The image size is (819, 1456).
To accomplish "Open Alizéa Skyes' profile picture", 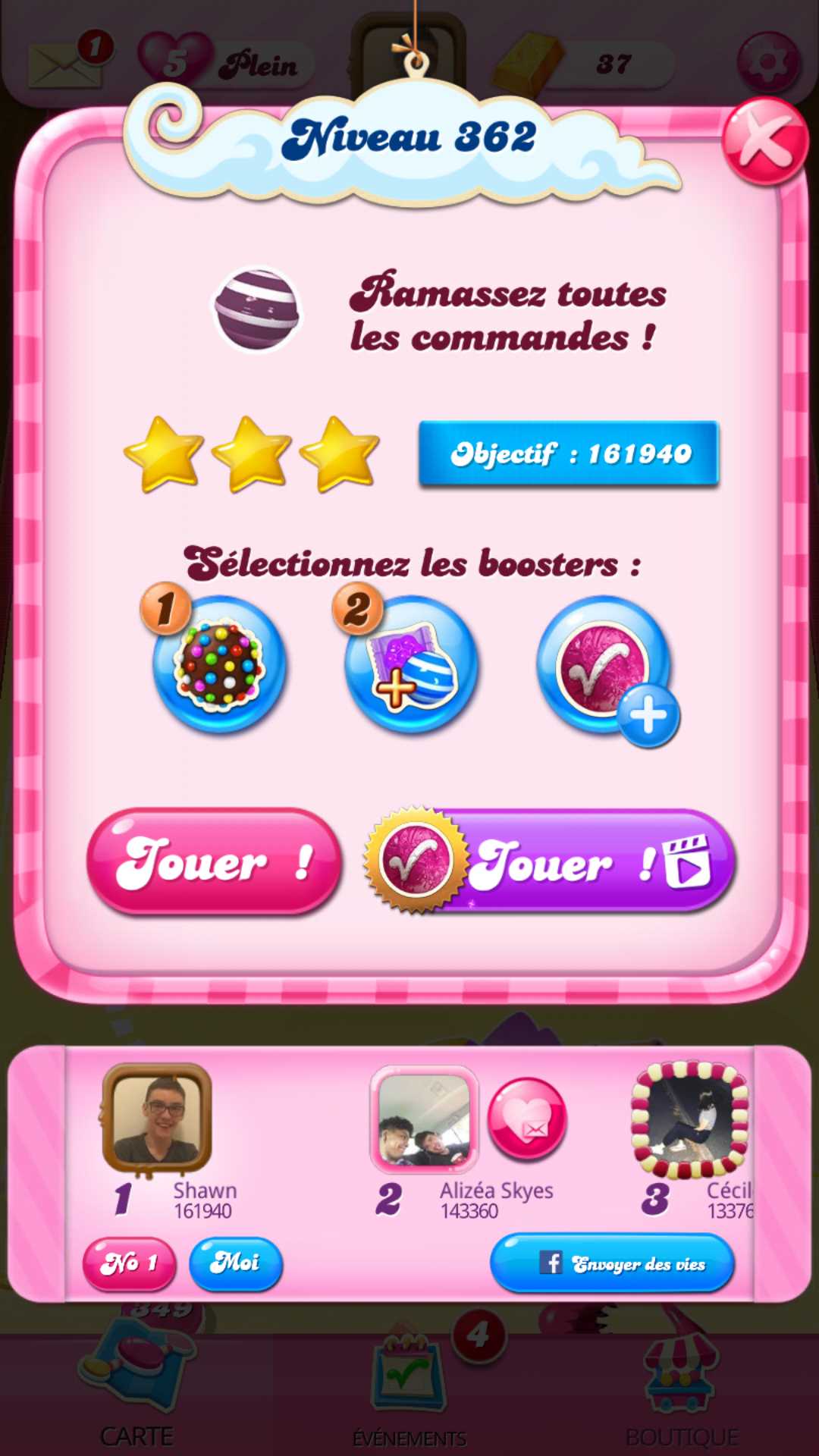I will point(425,1118).
